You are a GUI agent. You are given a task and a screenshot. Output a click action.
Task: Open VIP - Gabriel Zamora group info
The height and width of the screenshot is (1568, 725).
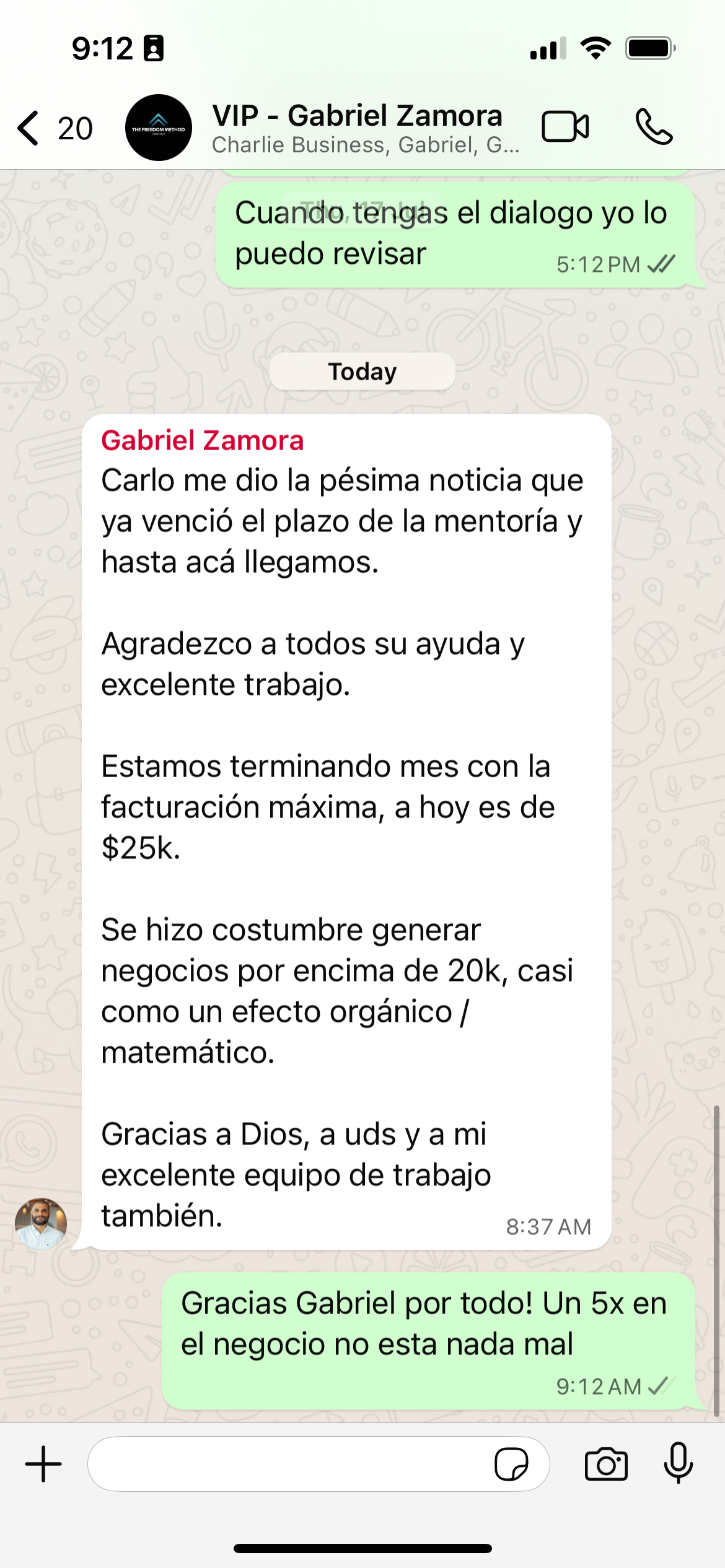pyautogui.click(x=364, y=128)
